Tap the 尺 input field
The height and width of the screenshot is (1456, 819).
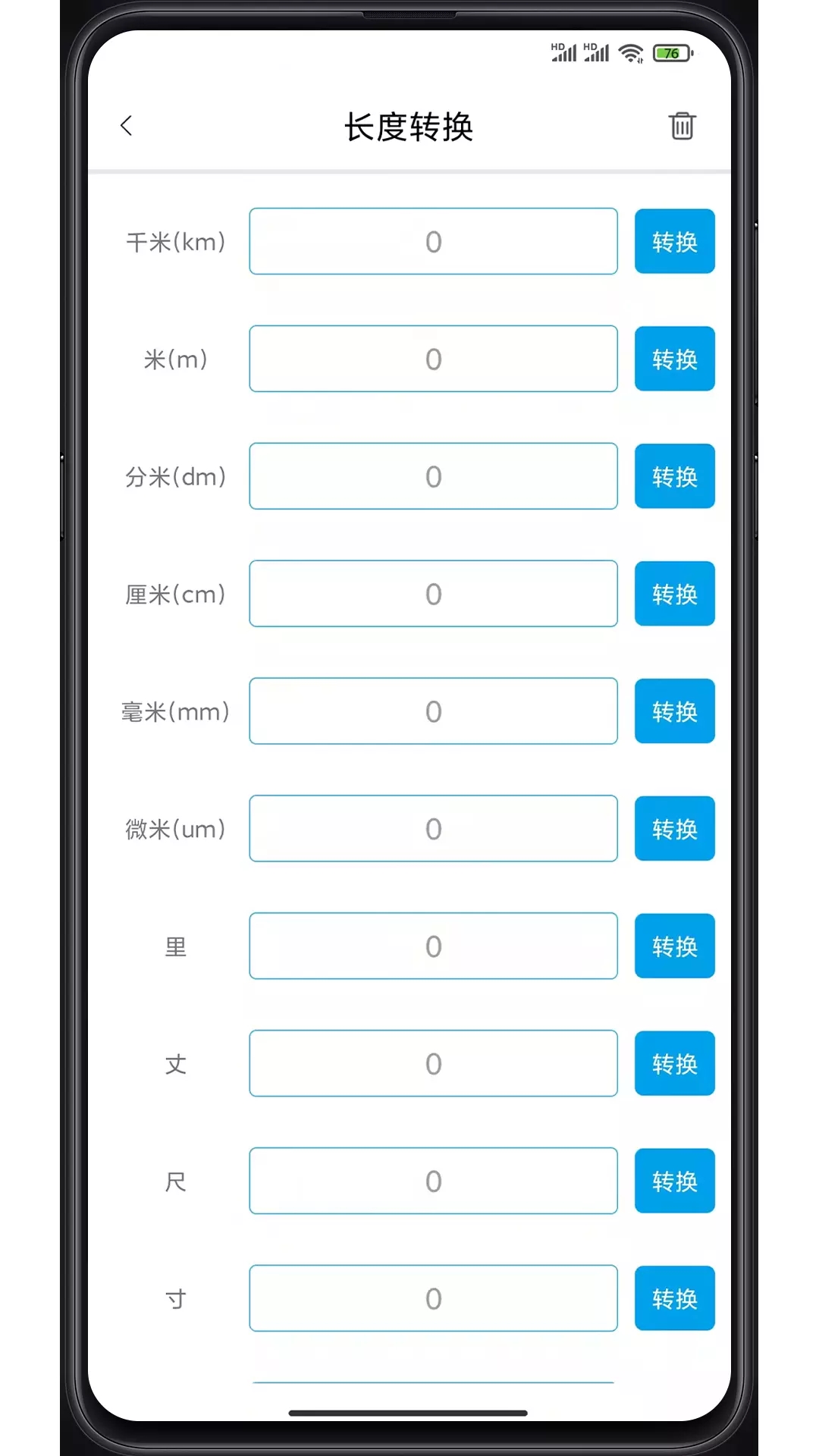[x=433, y=1181]
